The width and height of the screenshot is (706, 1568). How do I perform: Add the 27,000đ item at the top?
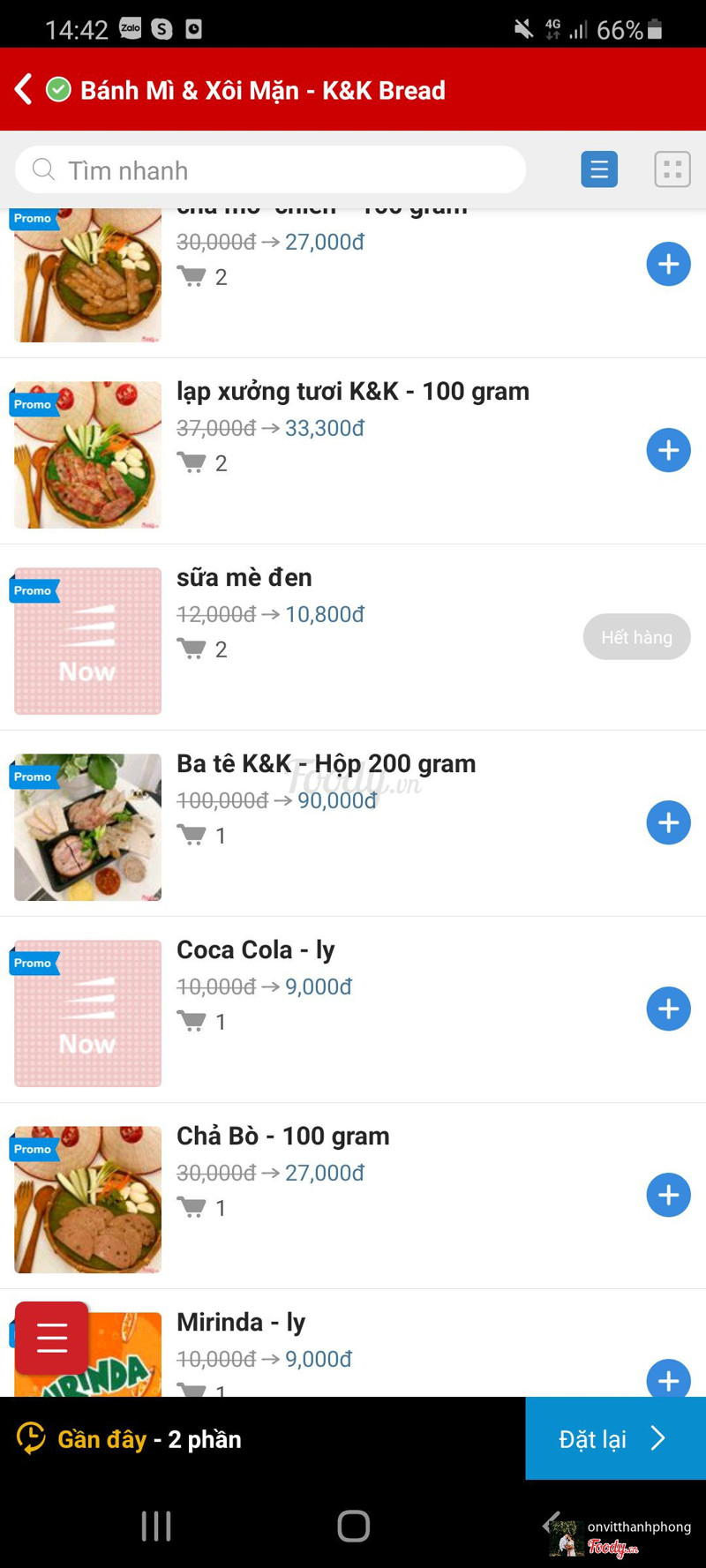[668, 264]
